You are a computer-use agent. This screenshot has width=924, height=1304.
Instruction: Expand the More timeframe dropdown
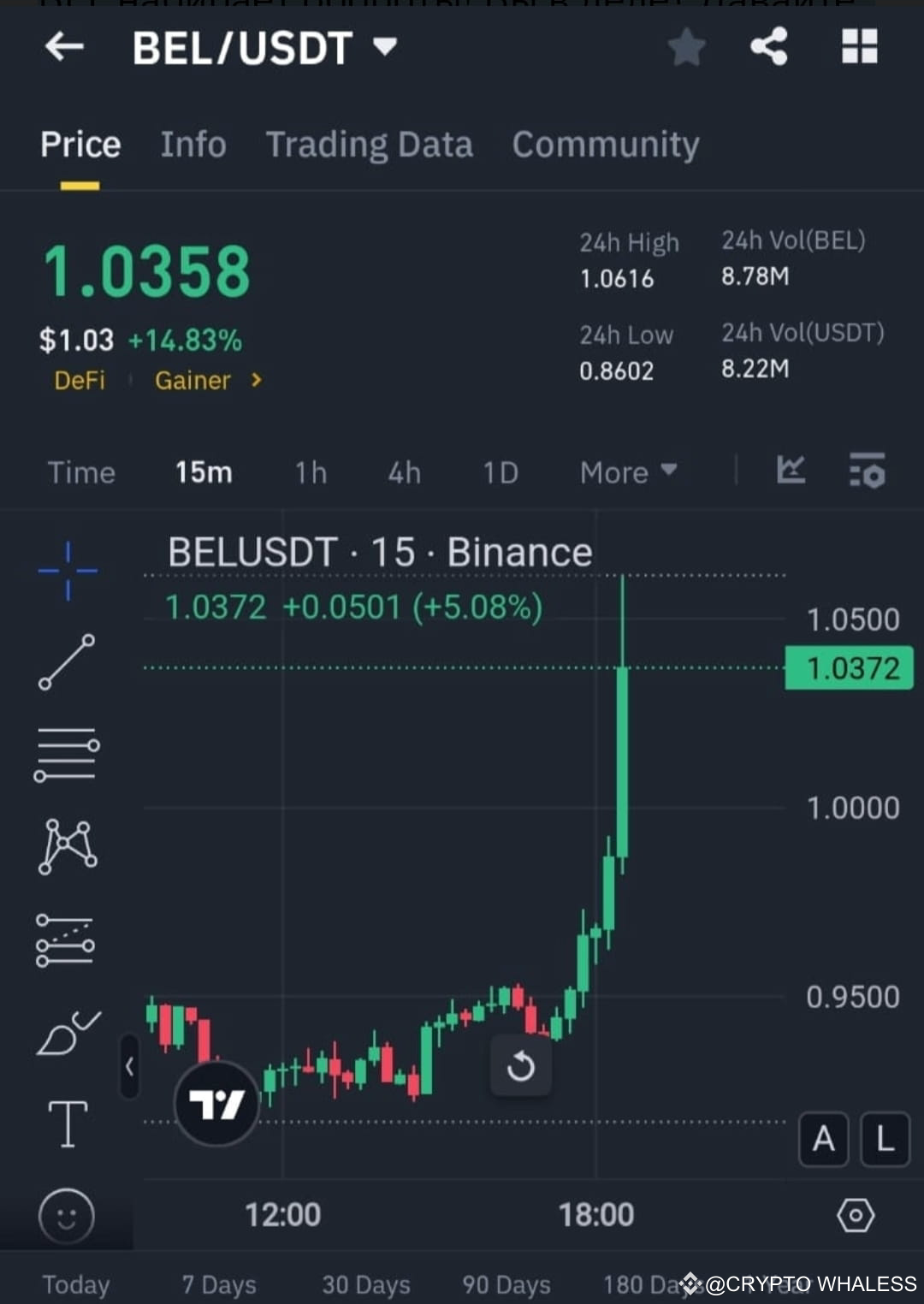pos(629,471)
